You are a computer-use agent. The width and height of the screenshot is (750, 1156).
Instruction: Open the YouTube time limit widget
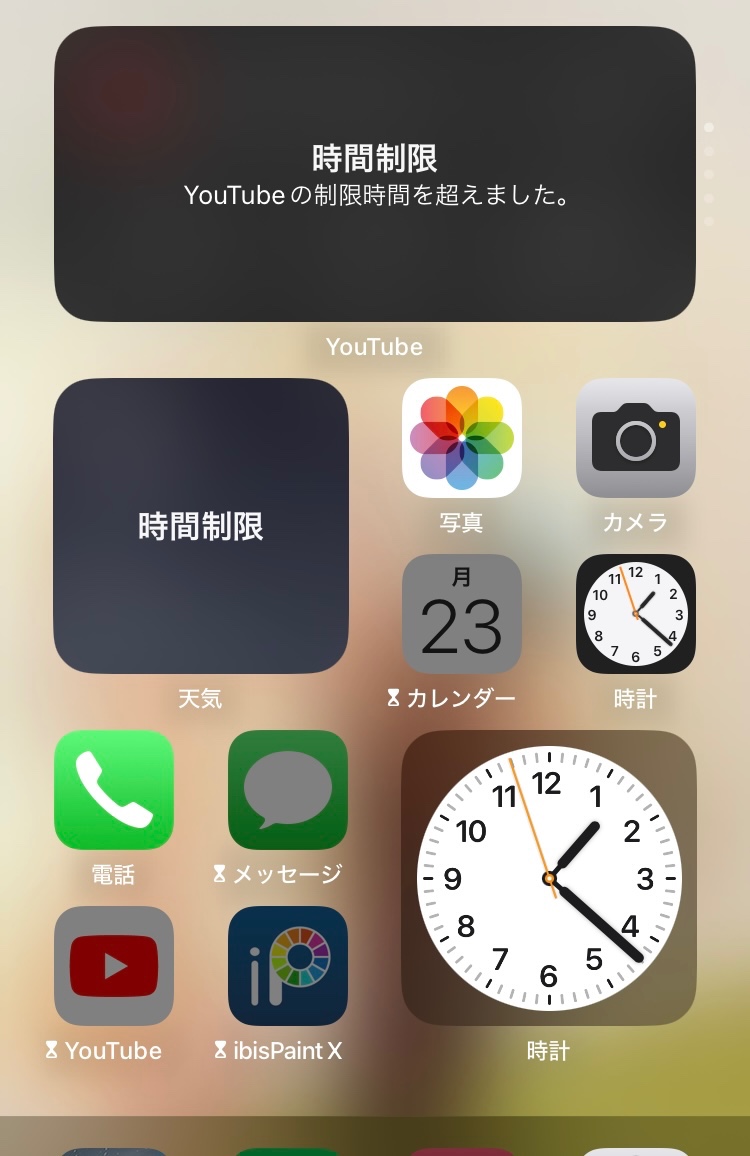click(x=374, y=174)
